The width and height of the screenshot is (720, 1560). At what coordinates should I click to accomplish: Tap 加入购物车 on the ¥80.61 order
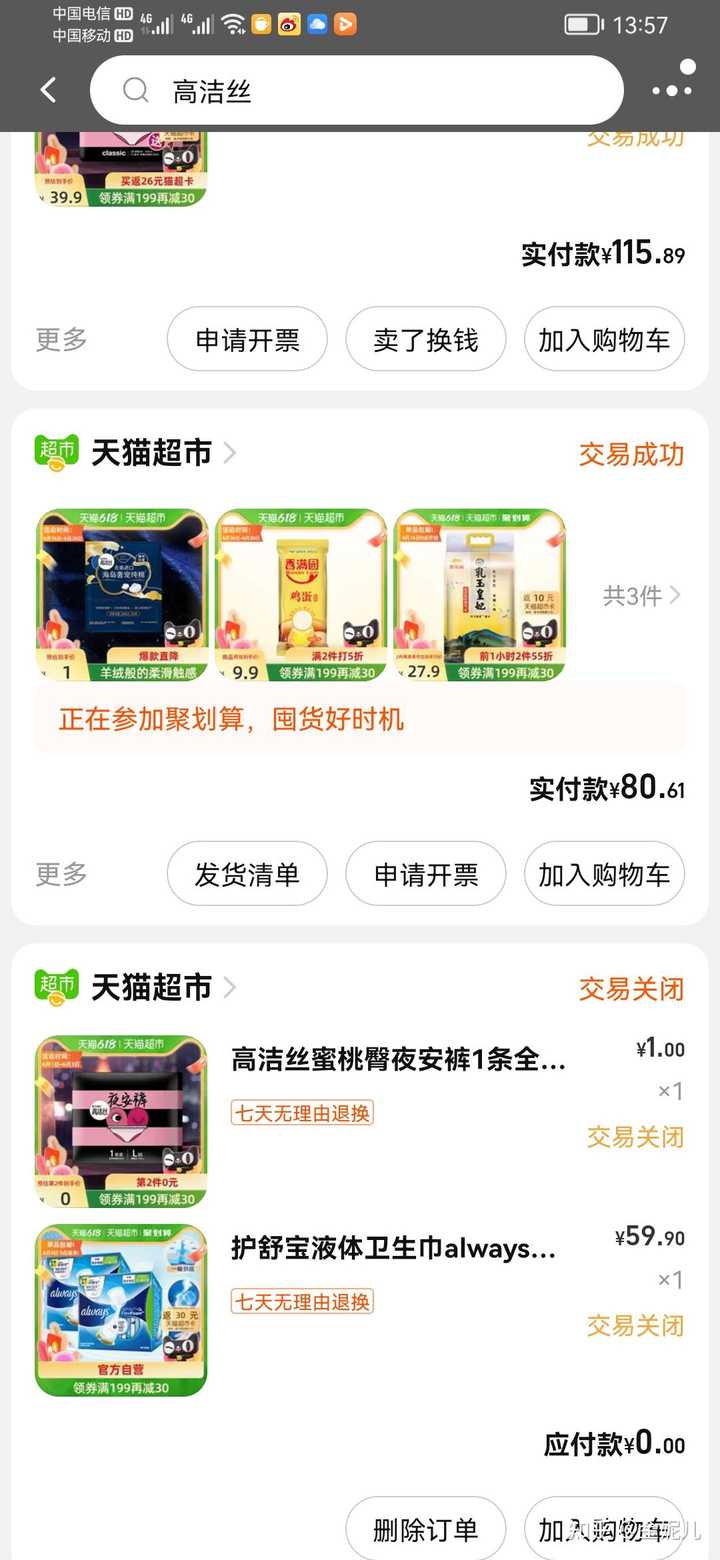[x=604, y=874]
